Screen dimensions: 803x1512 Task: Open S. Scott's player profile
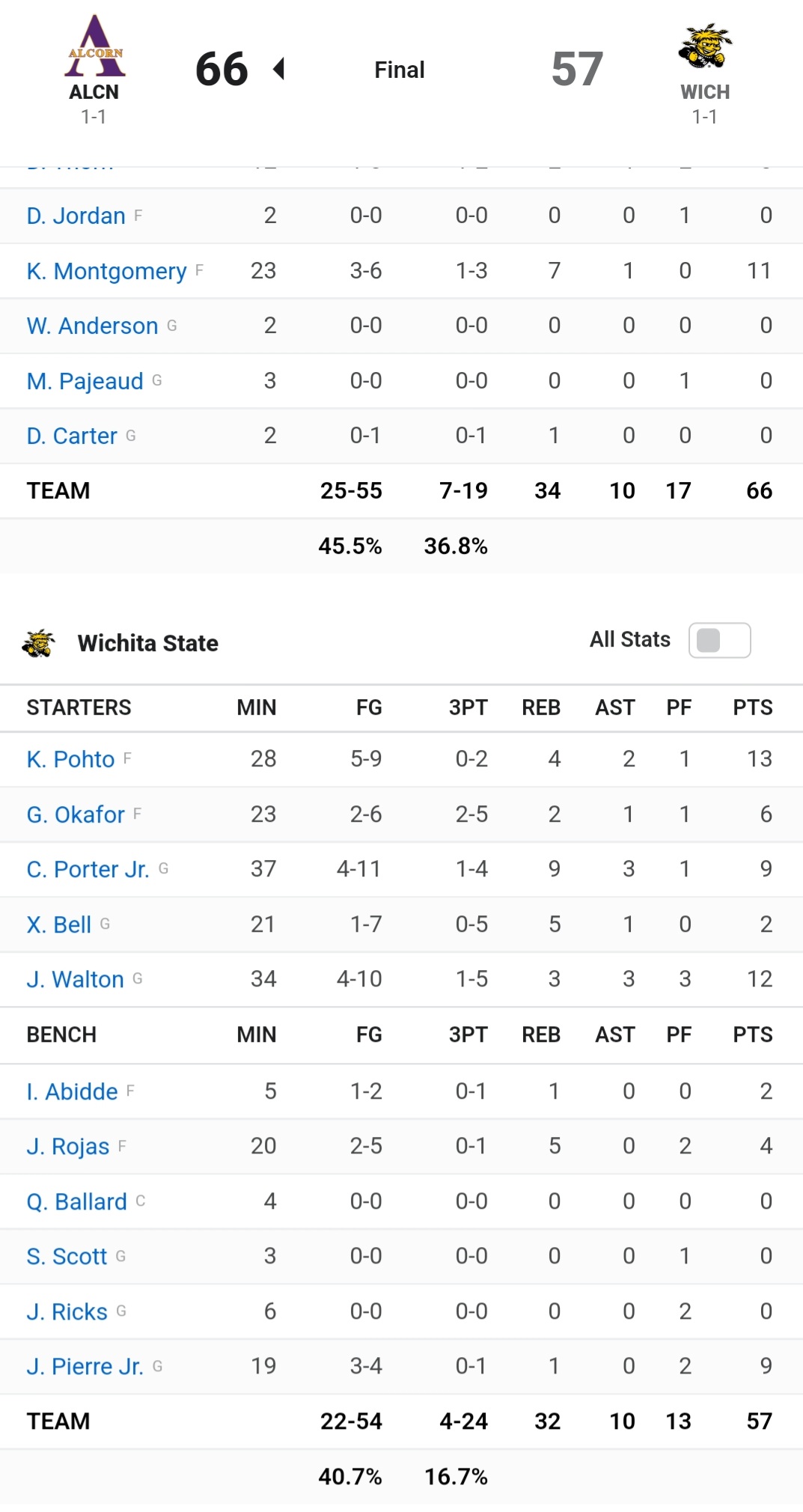(x=67, y=1256)
